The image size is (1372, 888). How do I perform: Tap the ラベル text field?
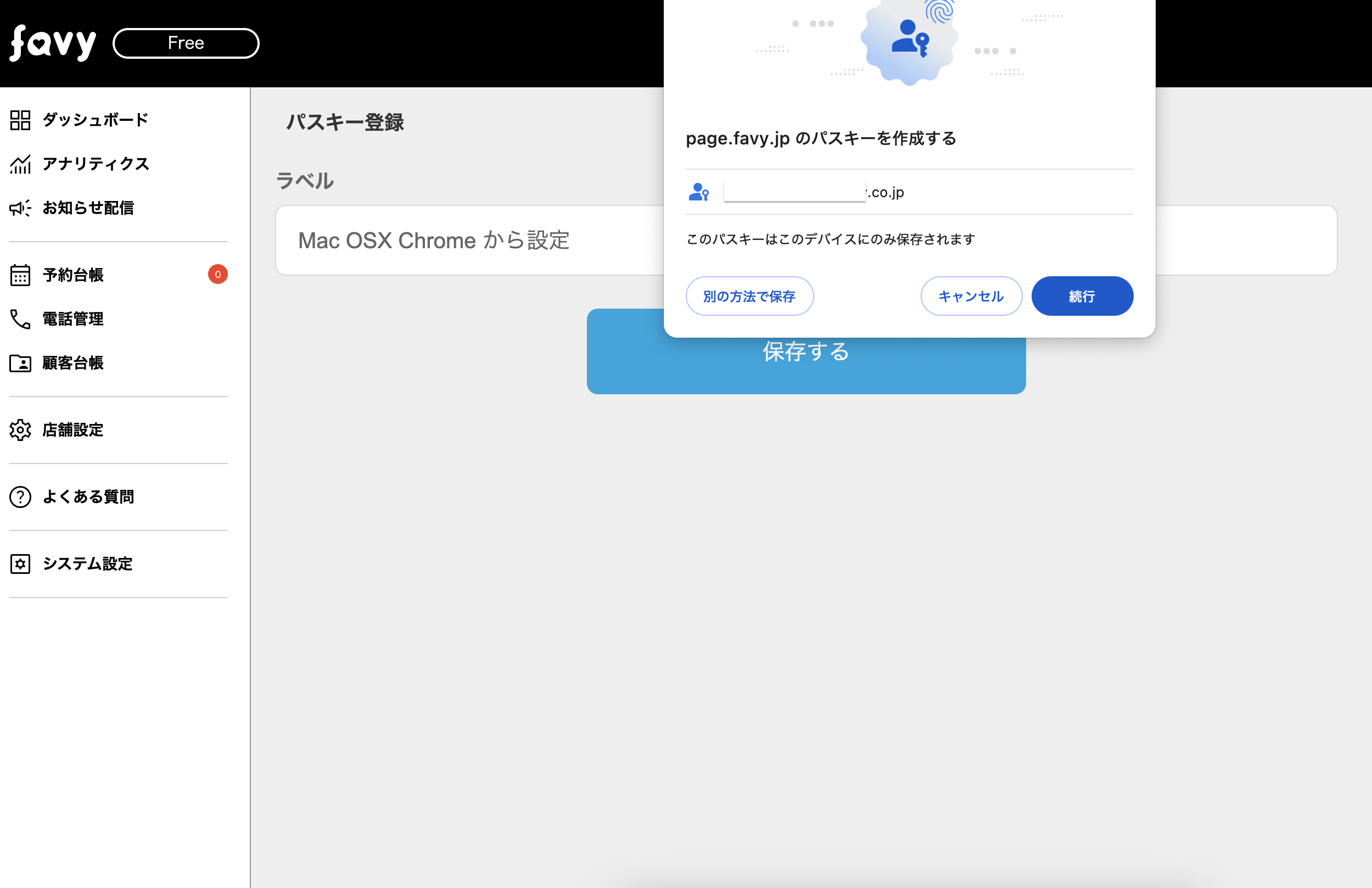pyautogui.click(x=461, y=240)
